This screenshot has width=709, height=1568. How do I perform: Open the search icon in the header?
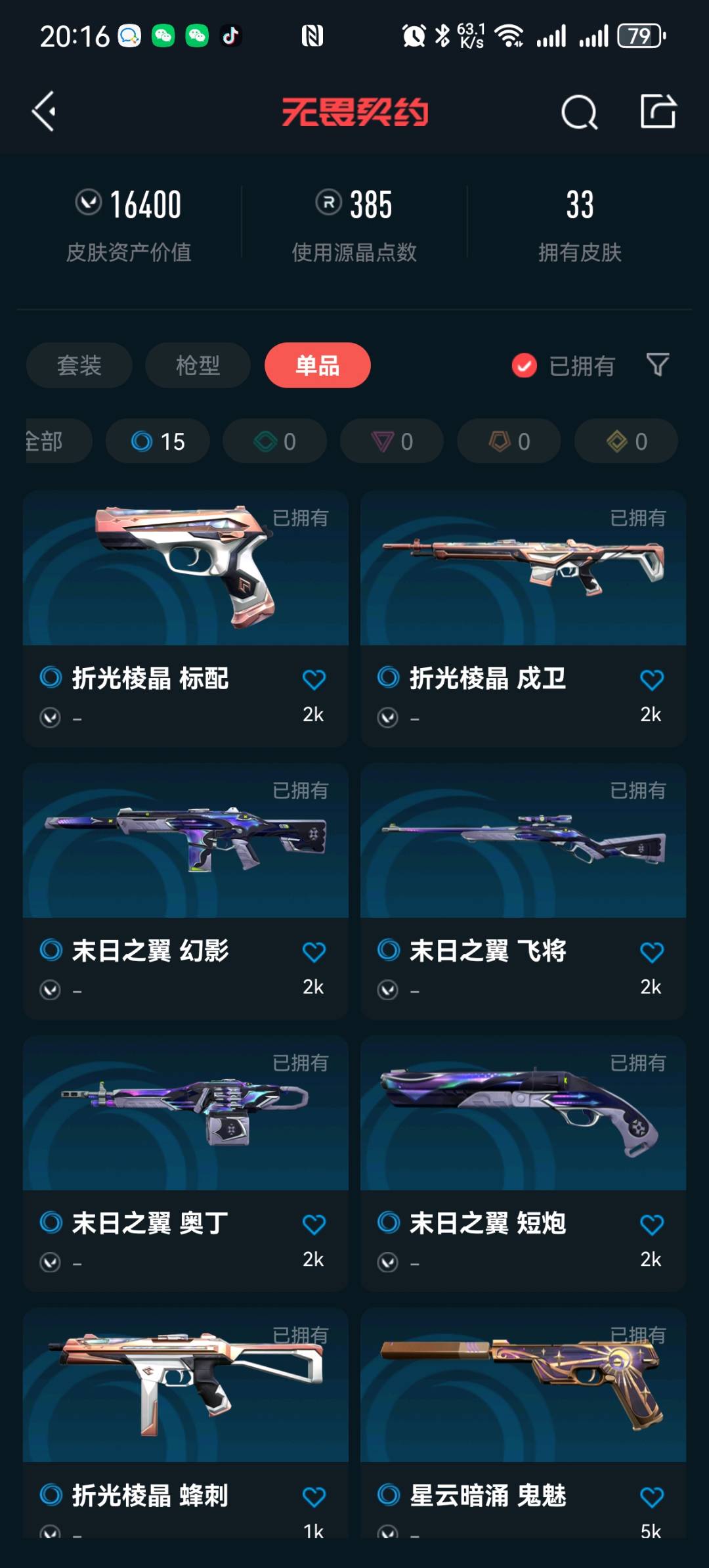click(579, 112)
